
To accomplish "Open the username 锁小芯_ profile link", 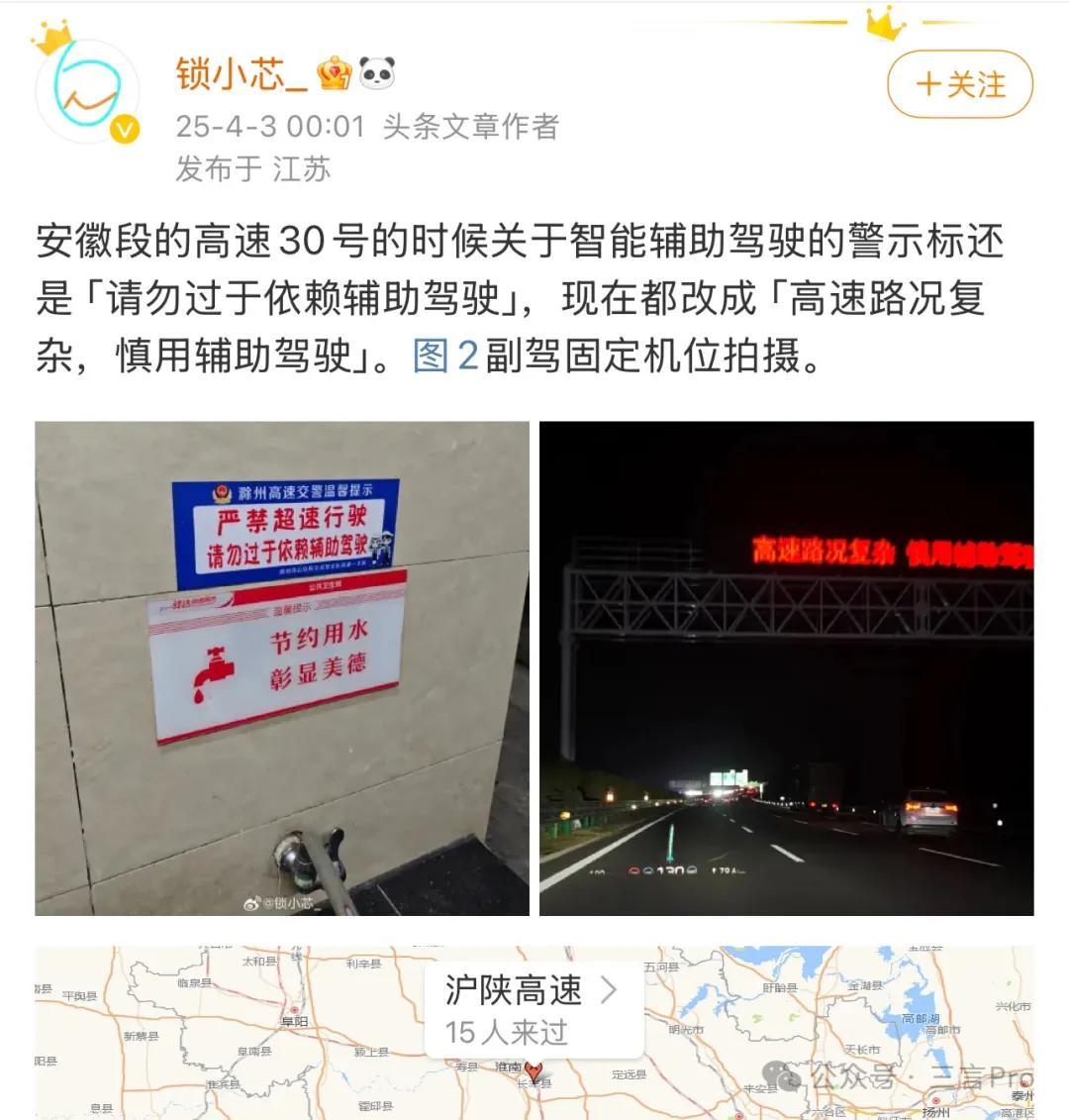I will point(242,75).
